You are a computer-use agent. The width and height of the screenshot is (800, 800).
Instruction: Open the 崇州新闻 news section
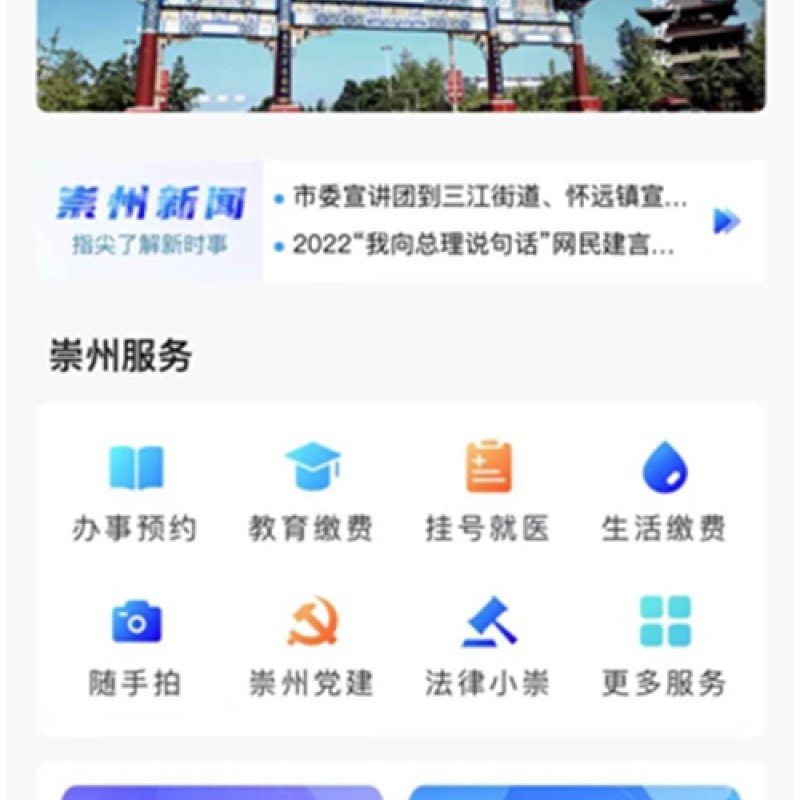pyautogui.click(x=150, y=220)
